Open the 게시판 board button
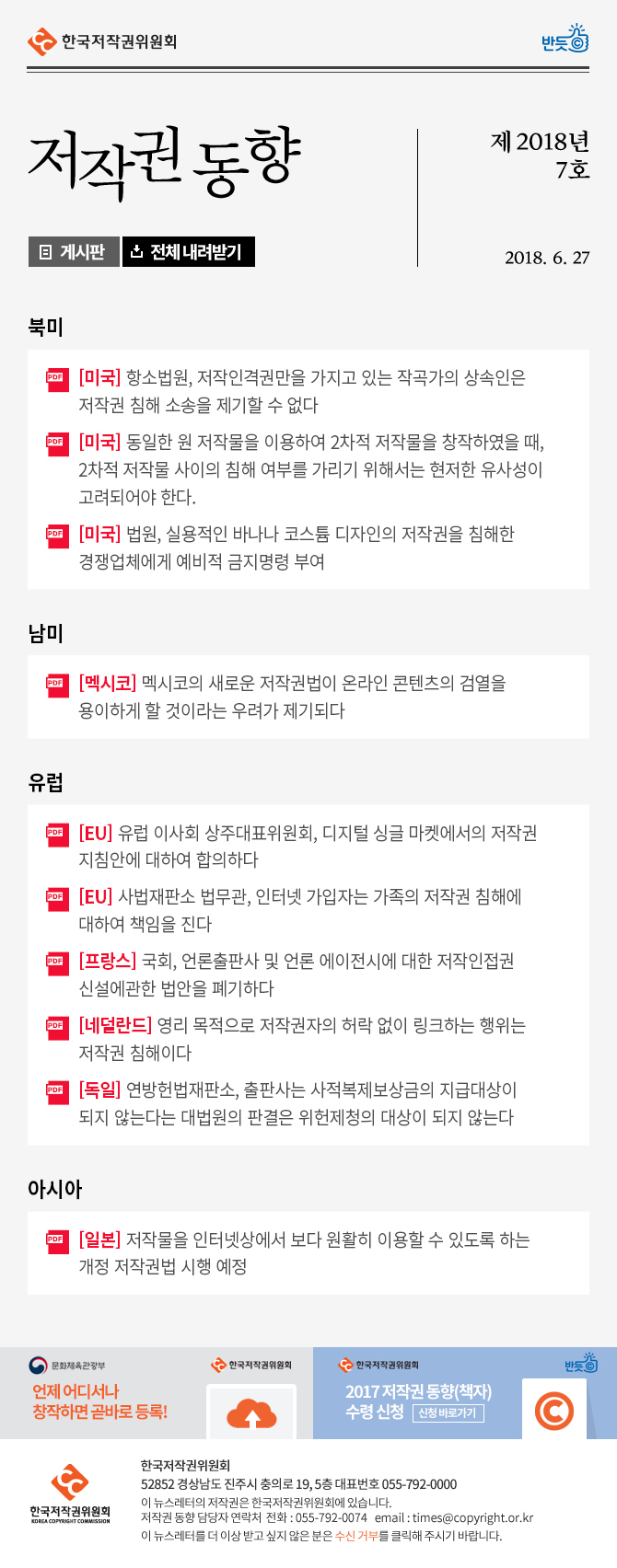Screen dimensions: 617x1568 [74, 252]
